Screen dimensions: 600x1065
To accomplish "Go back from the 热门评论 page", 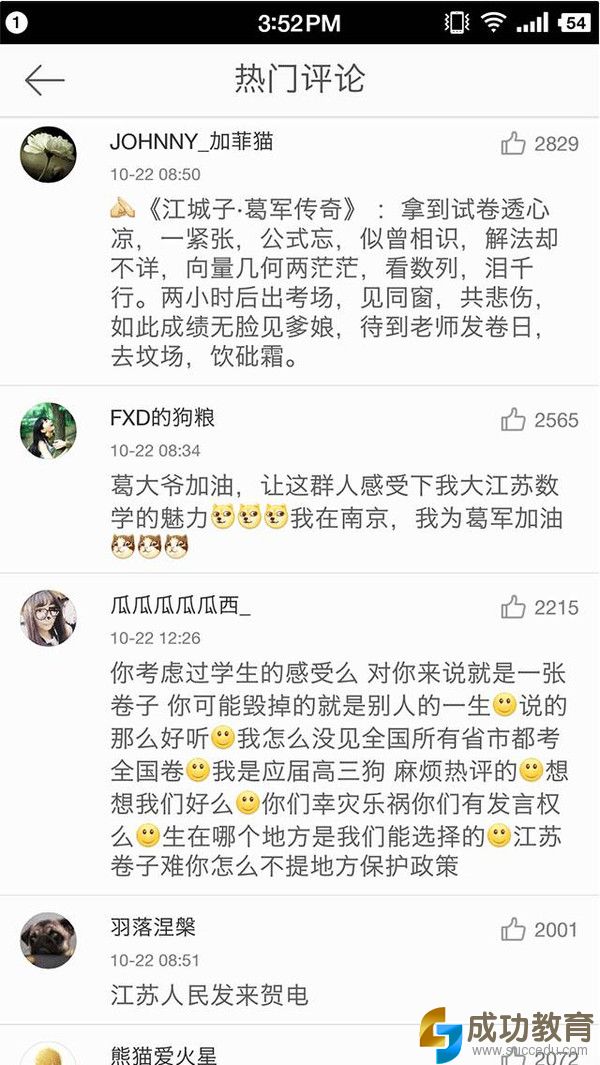I will coord(44,80).
